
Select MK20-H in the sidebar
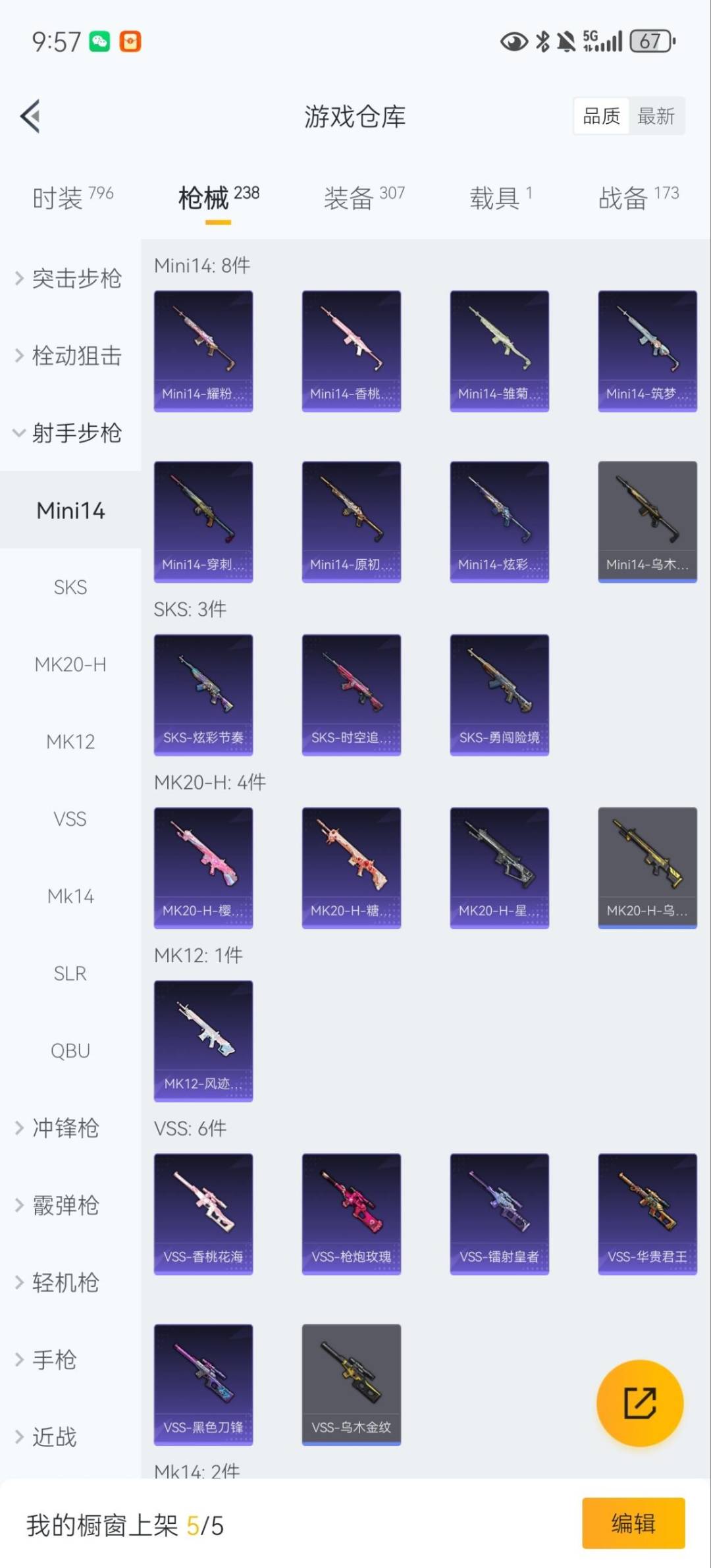tap(70, 664)
